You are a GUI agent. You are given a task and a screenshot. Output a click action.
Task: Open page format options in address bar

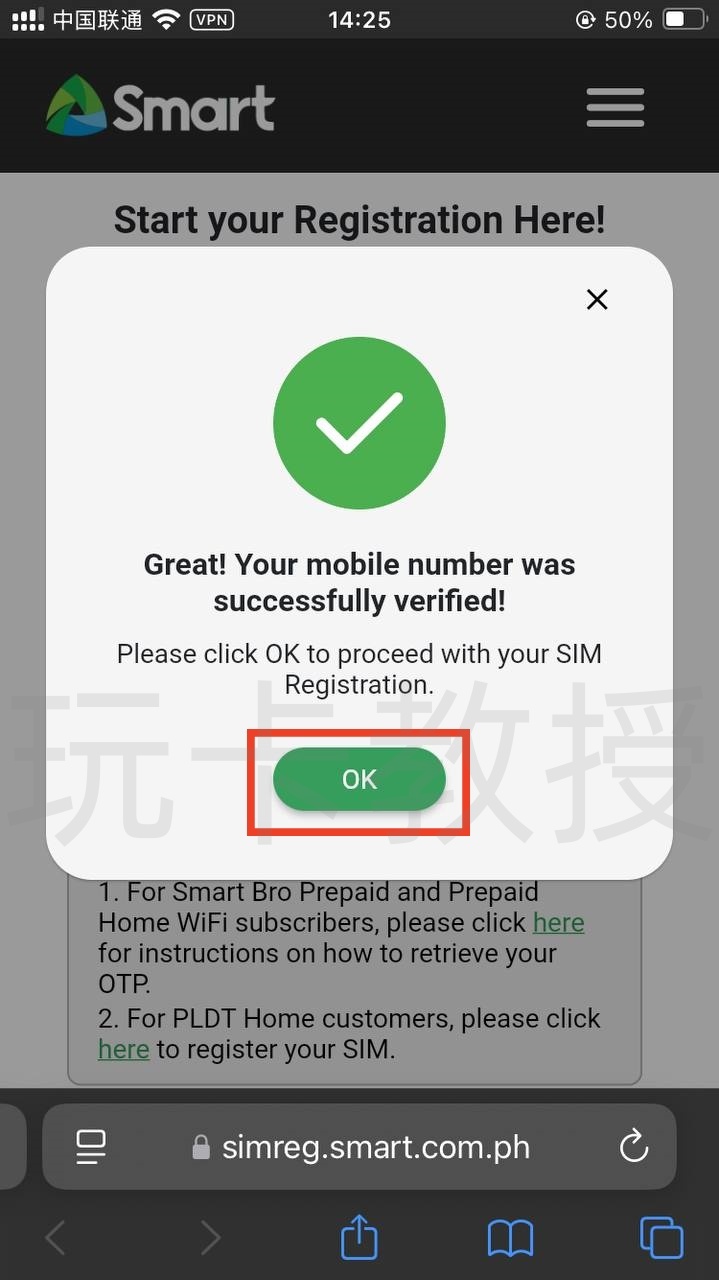click(91, 1147)
